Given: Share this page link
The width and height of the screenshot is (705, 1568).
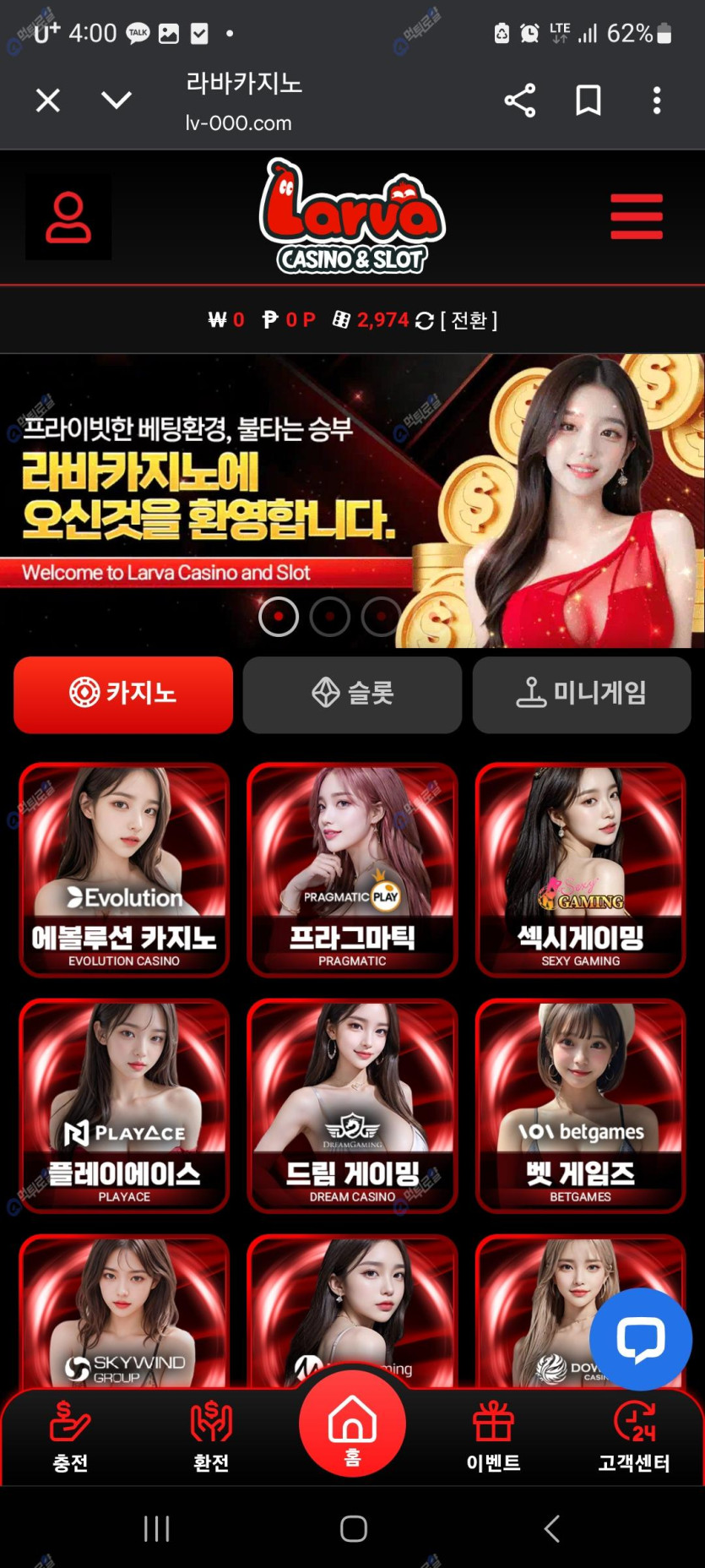Looking at the screenshot, I should (x=519, y=101).
